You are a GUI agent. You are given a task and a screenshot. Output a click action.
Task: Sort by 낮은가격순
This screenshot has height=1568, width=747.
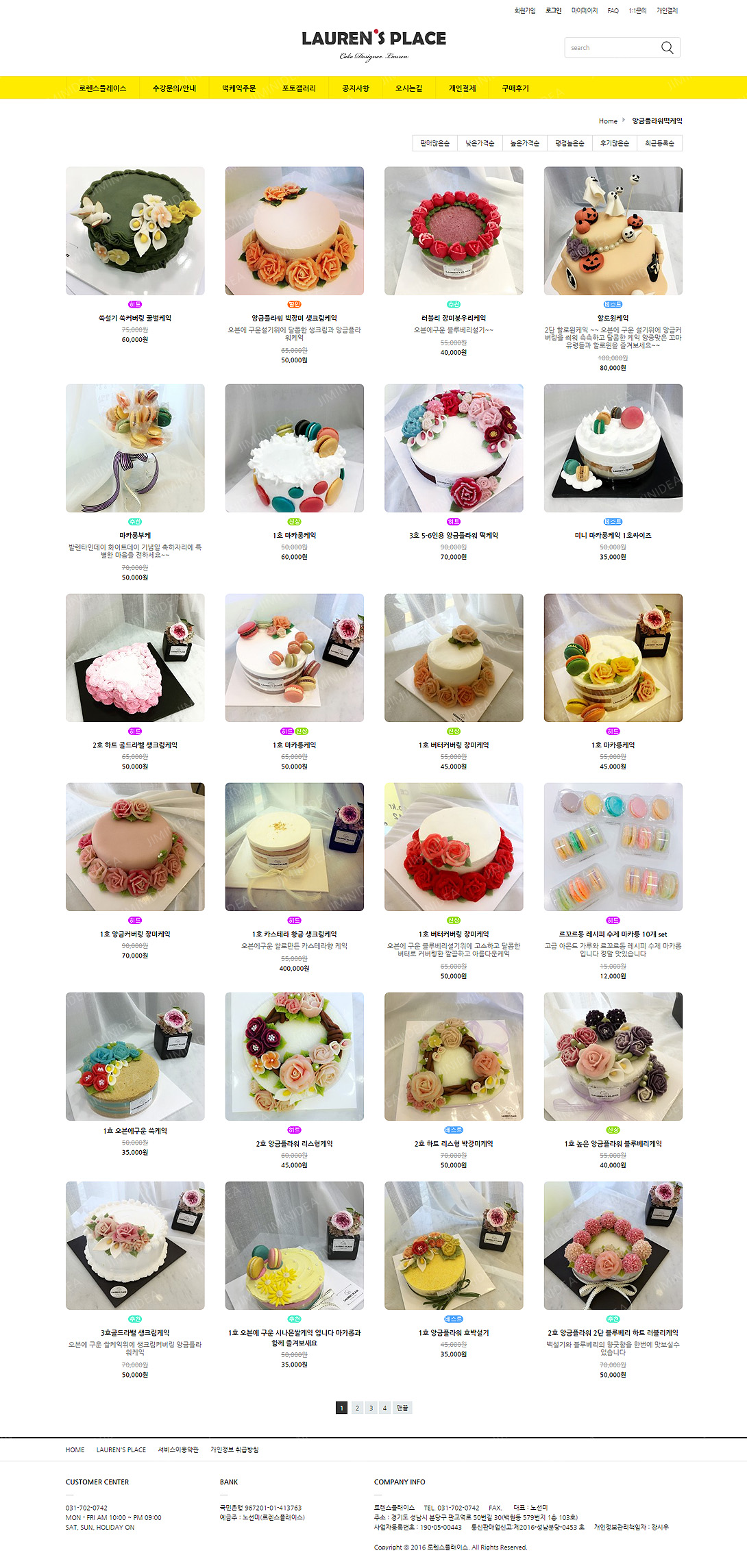point(480,143)
